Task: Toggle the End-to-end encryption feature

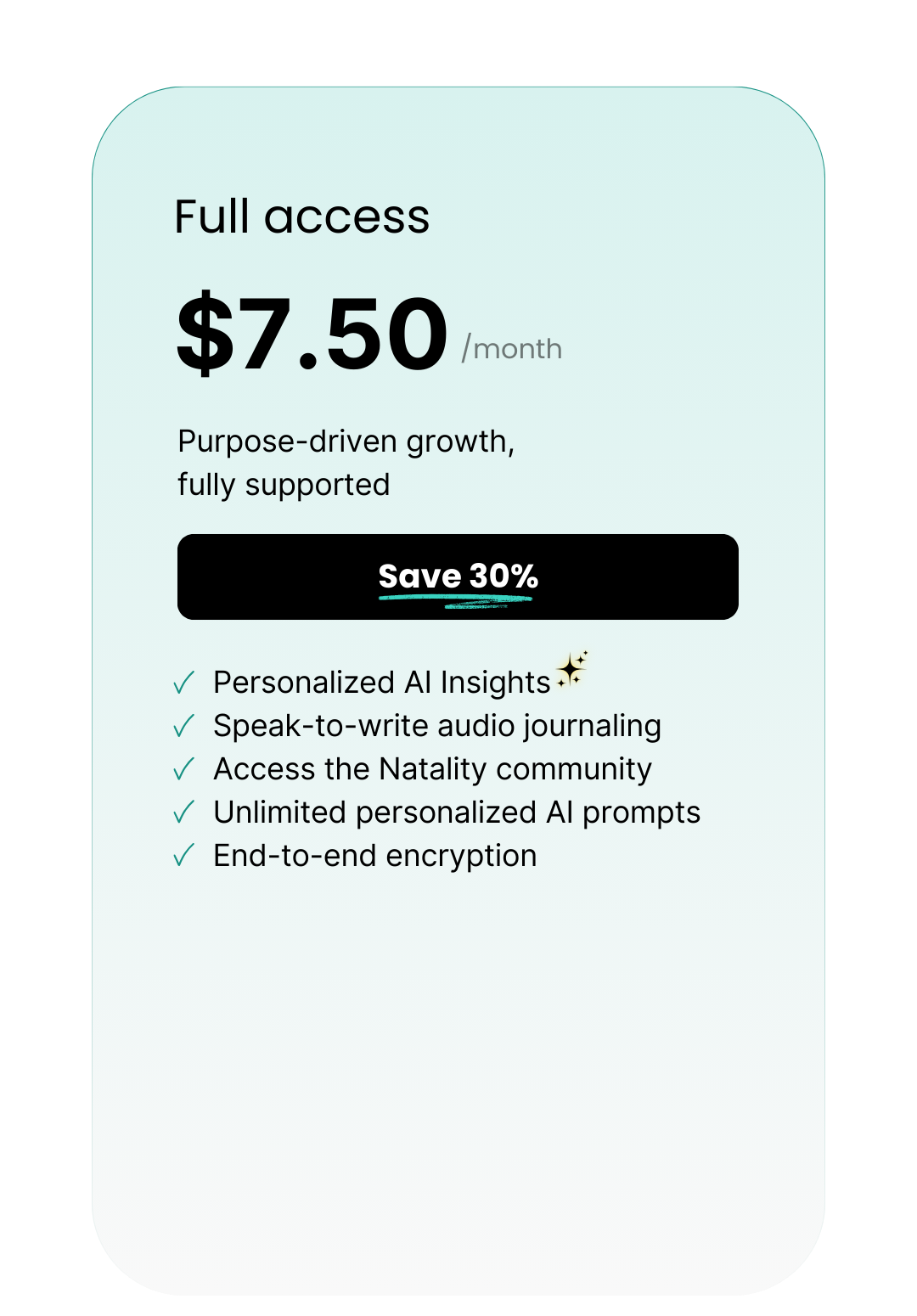Action: click(x=374, y=855)
